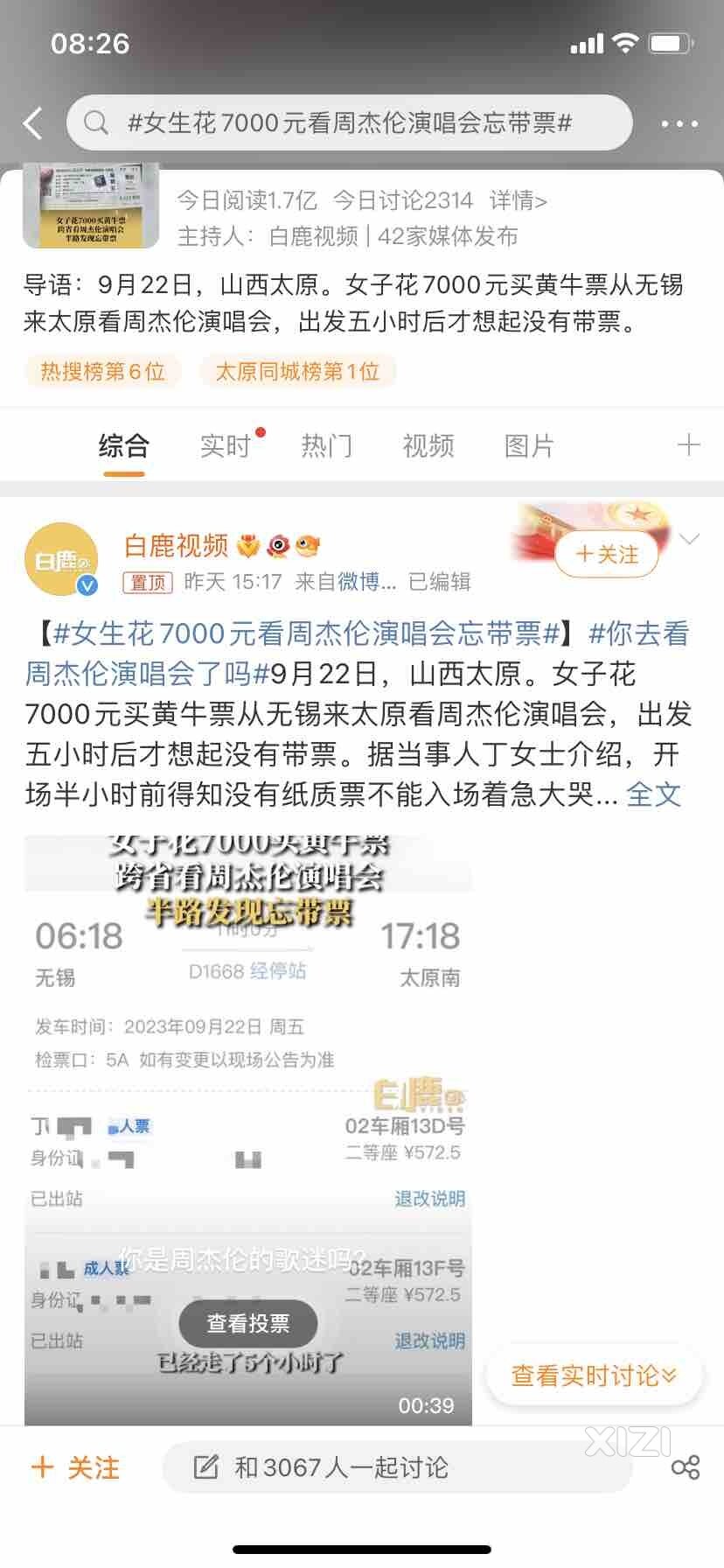
Task: Play the 00:39 video thumbnail
Action: [x=247, y=1094]
